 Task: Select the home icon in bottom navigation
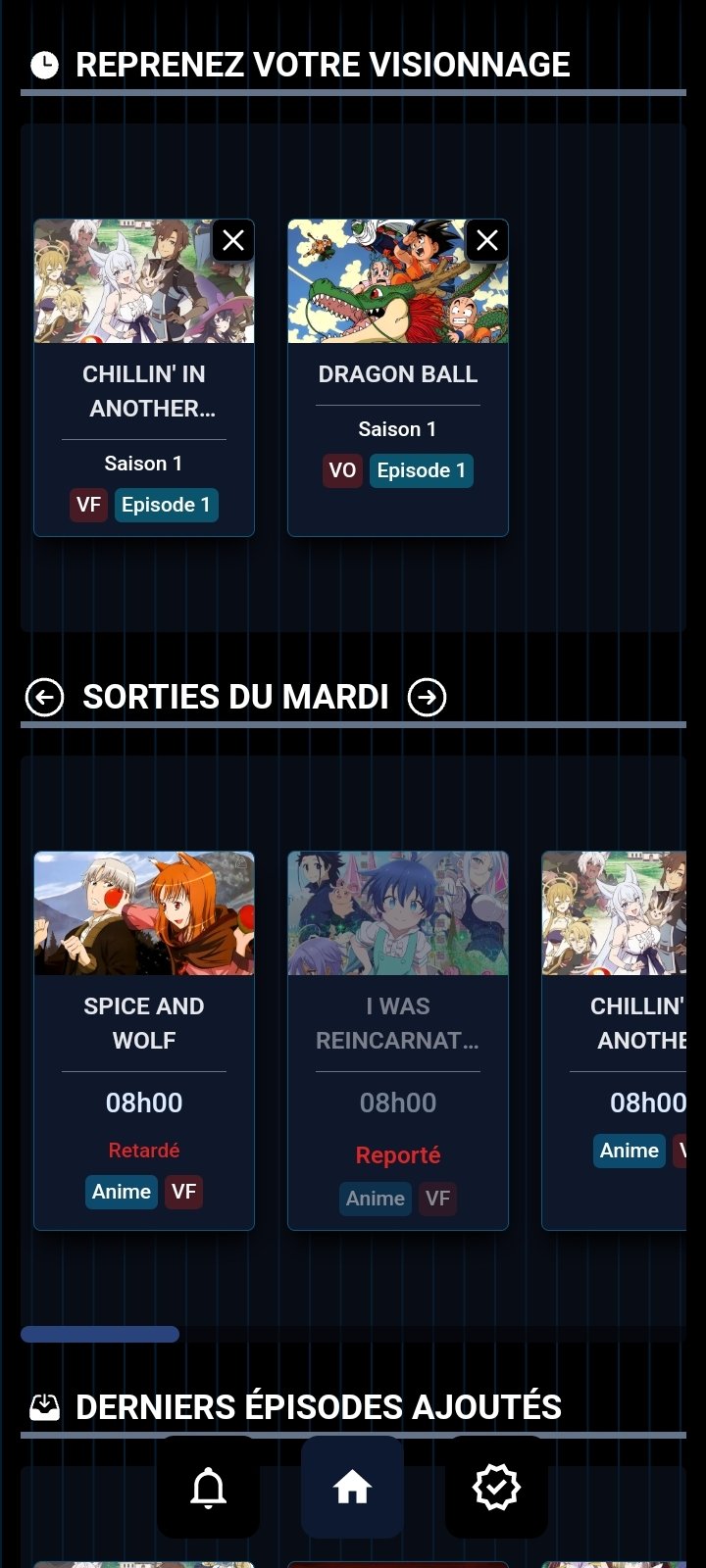(351, 1486)
